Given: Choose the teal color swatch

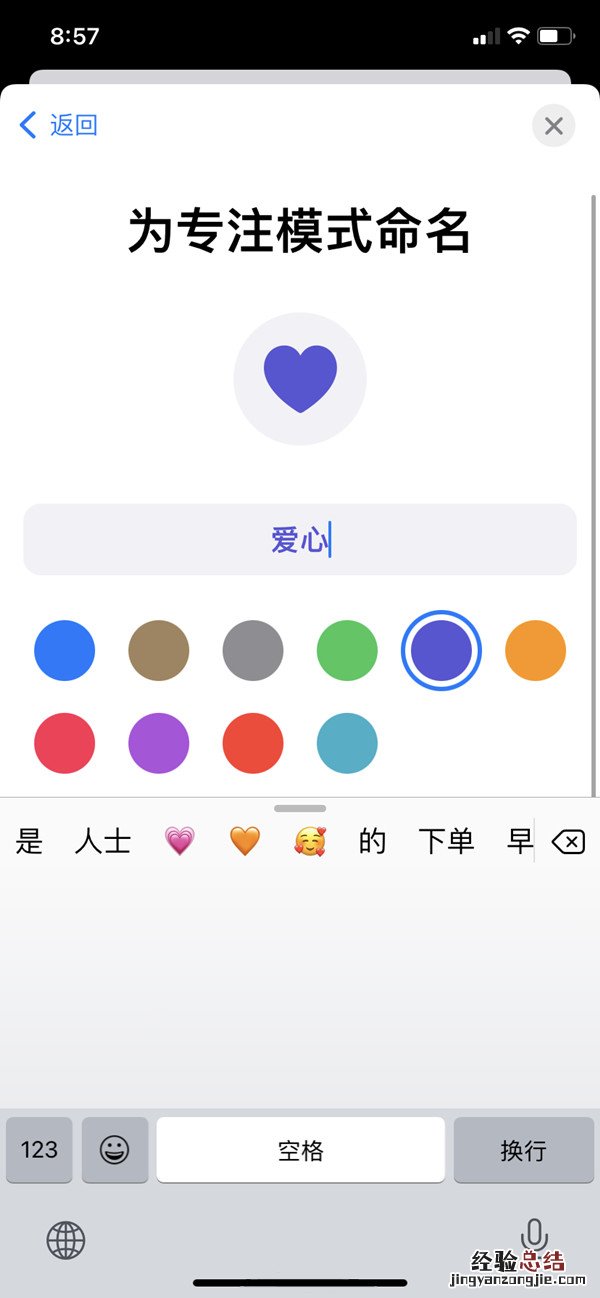Looking at the screenshot, I should 347,743.
